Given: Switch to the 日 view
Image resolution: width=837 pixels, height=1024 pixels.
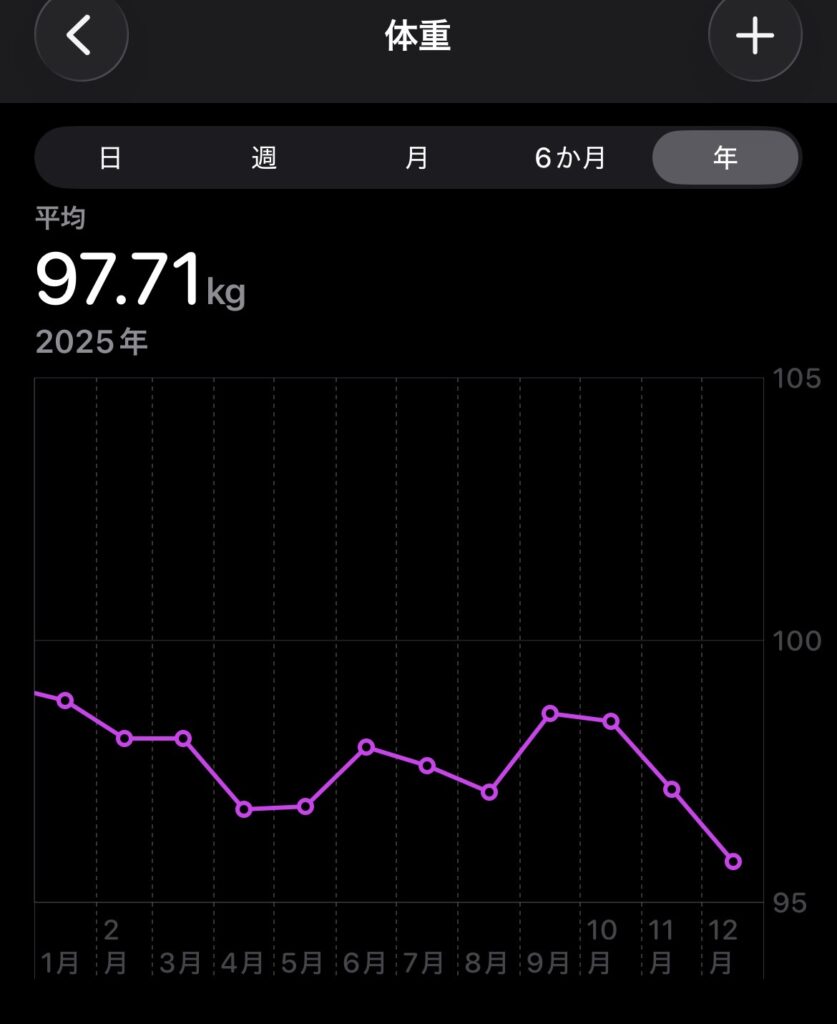Looking at the screenshot, I should (110, 158).
